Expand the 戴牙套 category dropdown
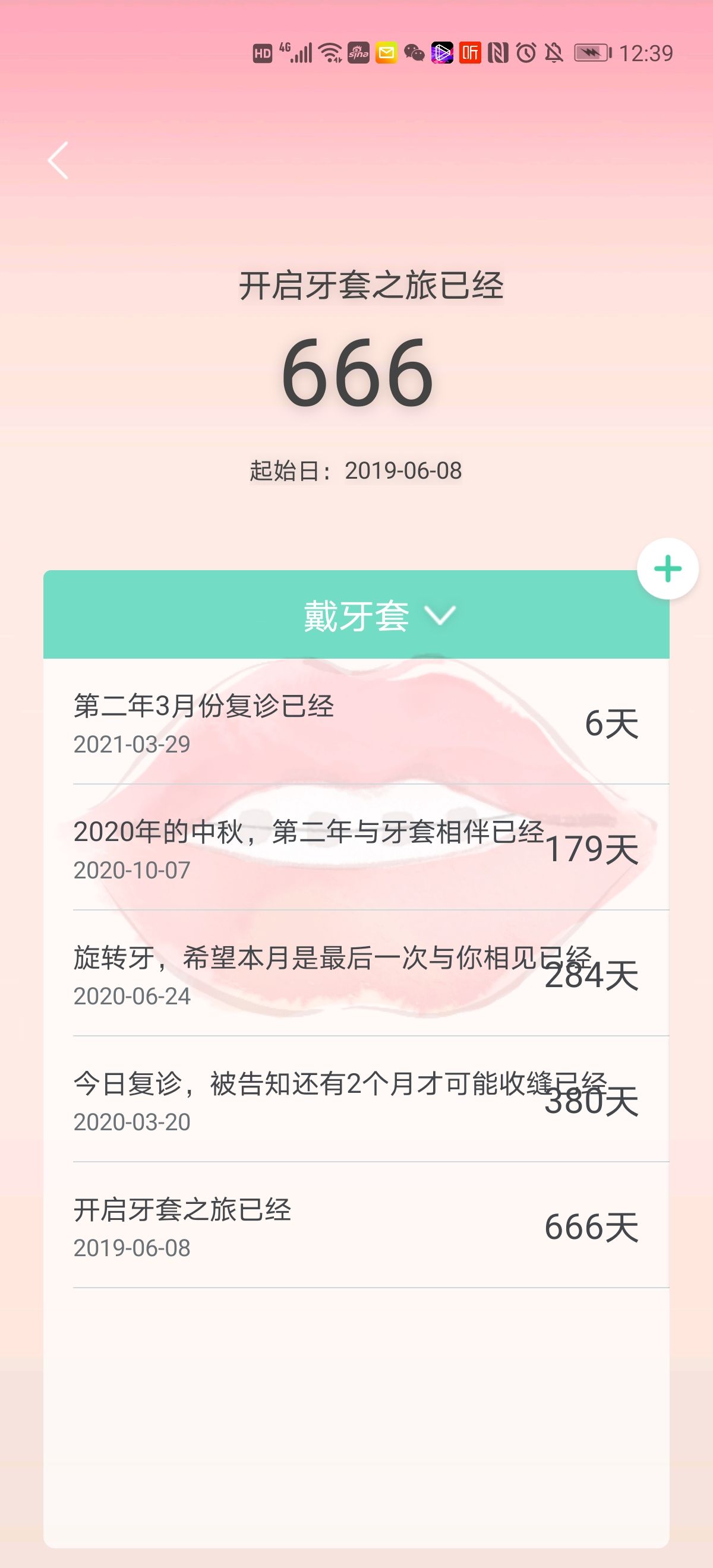Screen dimensions: 713x1568 377,615
